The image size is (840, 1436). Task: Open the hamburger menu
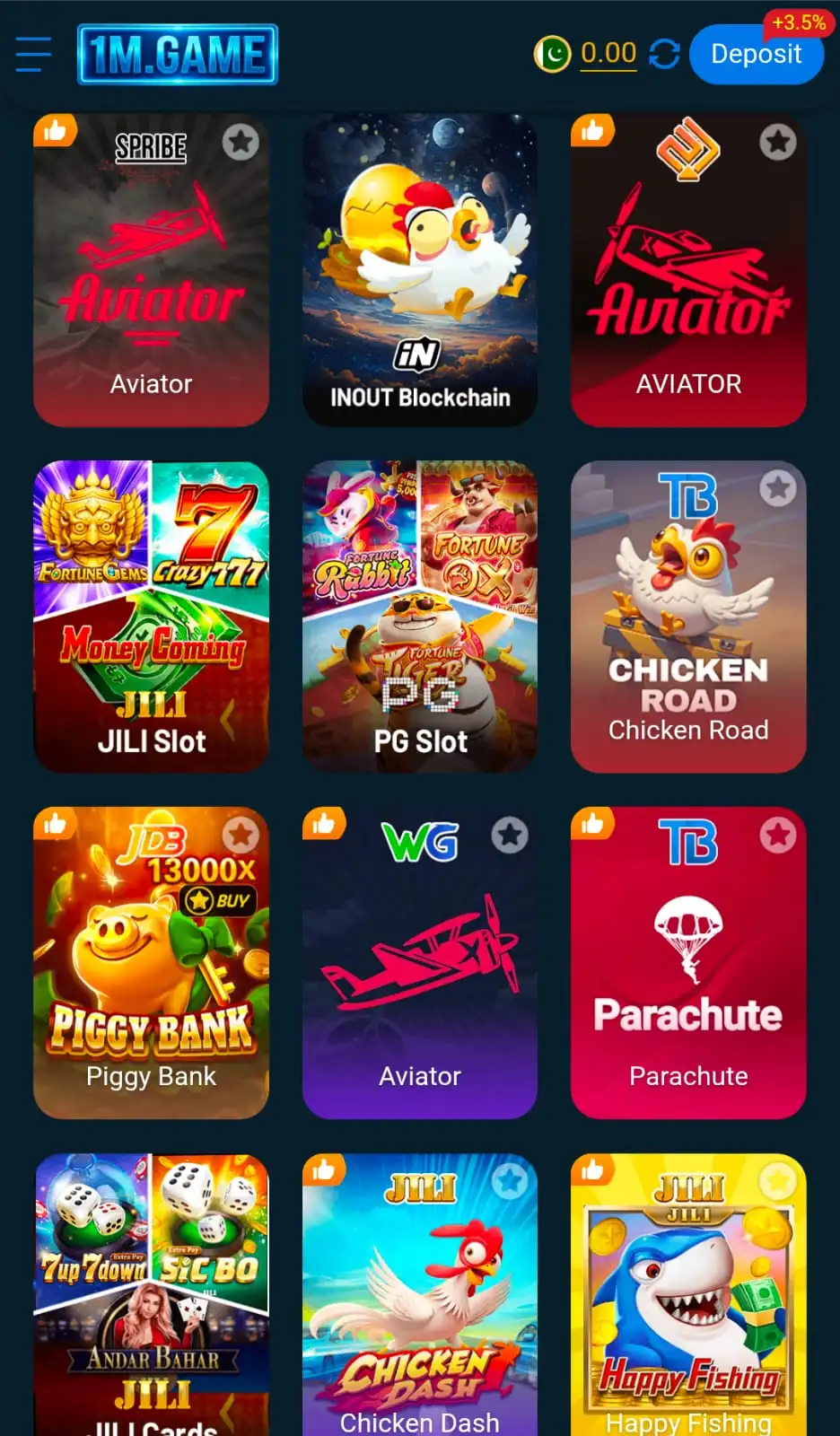click(x=33, y=55)
